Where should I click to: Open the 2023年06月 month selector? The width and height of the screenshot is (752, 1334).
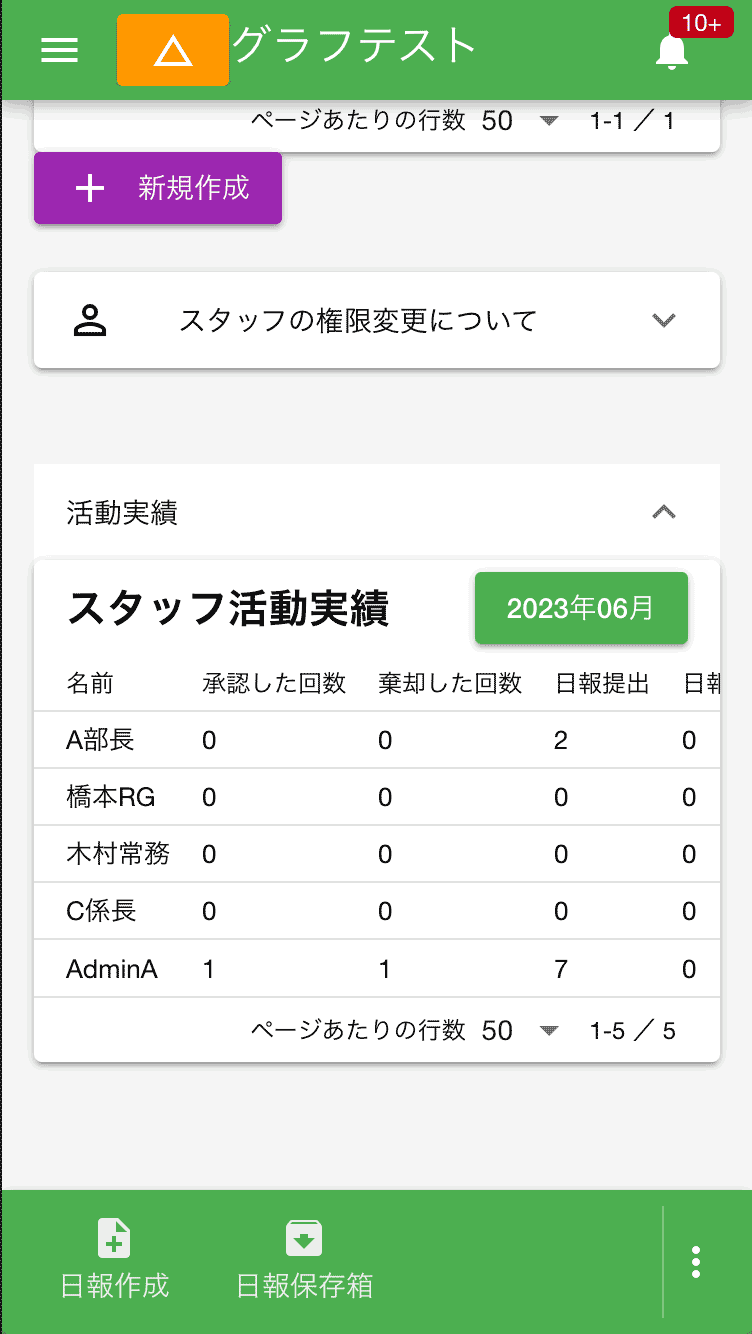[580, 608]
